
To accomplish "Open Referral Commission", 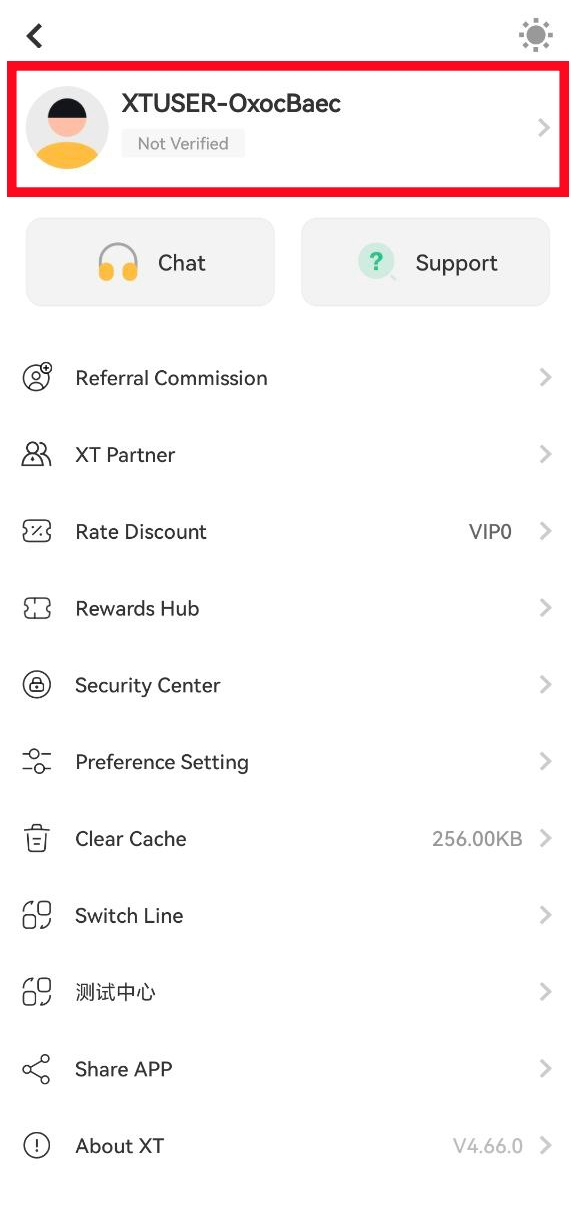I will (x=288, y=378).
